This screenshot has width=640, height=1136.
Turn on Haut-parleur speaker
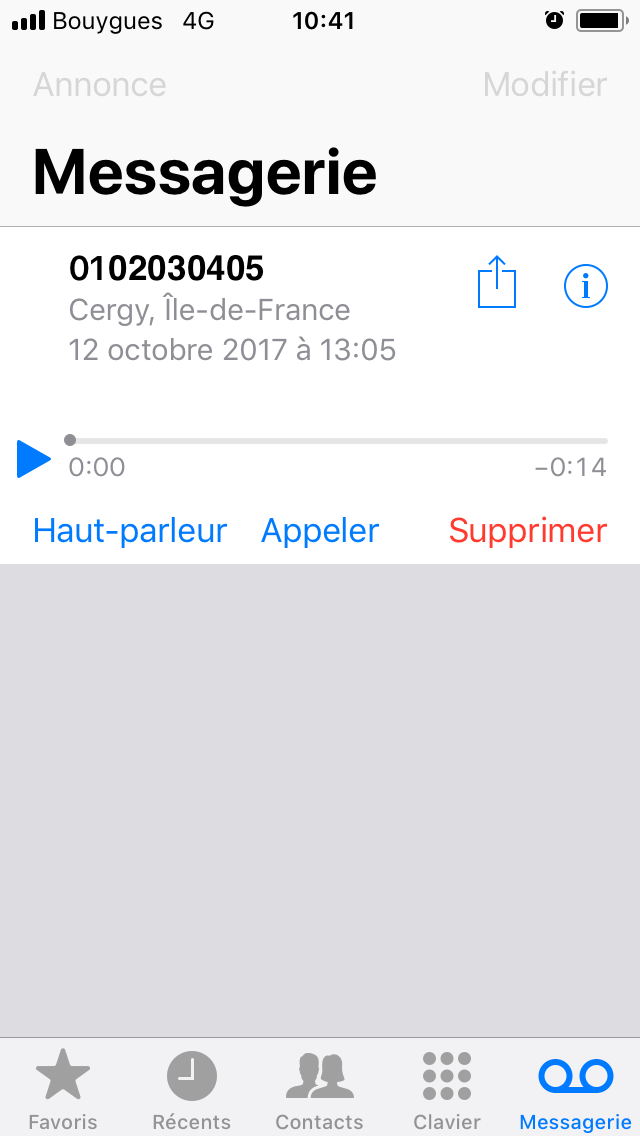130,530
